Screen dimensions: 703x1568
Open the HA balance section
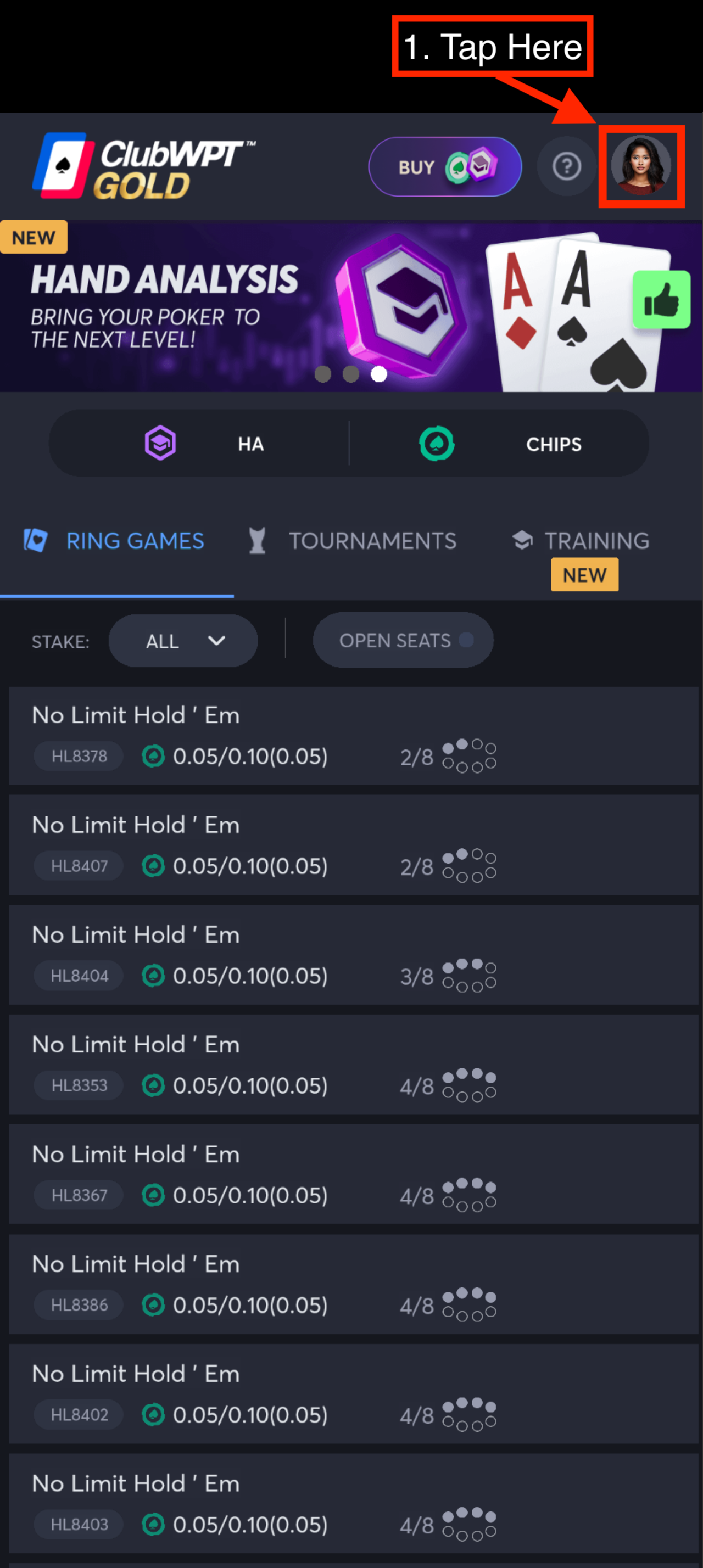coord(201,443)
